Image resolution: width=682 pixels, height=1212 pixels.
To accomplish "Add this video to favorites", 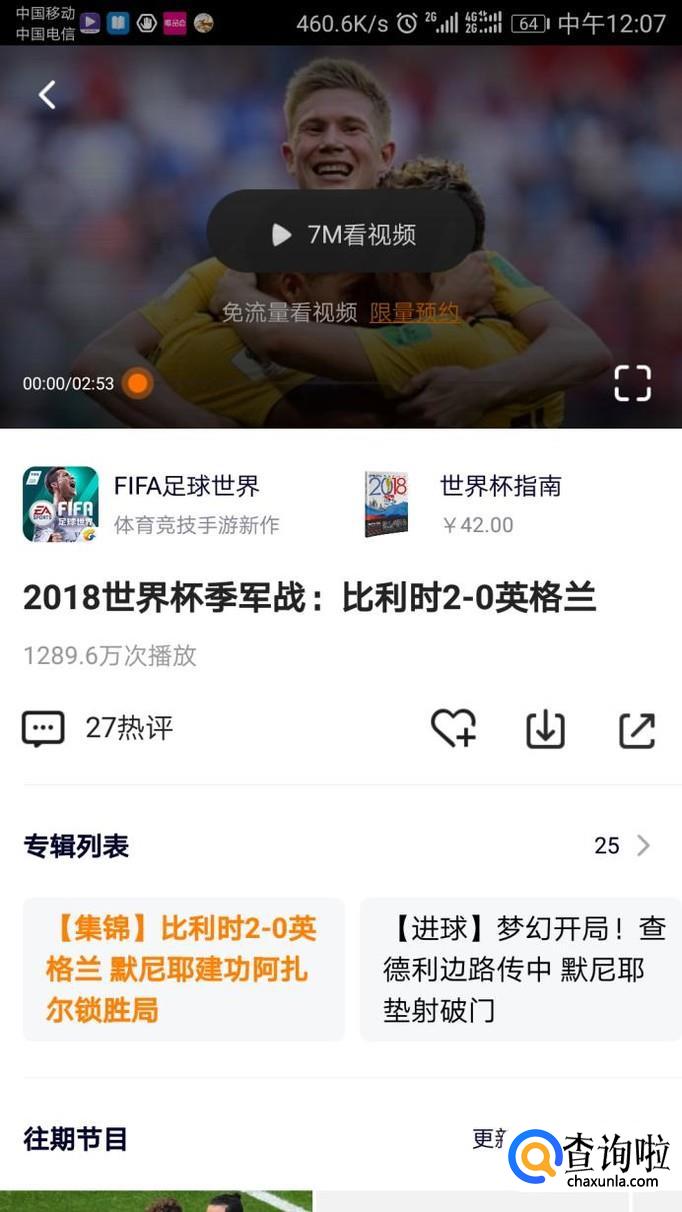I will tap(453, 728).
